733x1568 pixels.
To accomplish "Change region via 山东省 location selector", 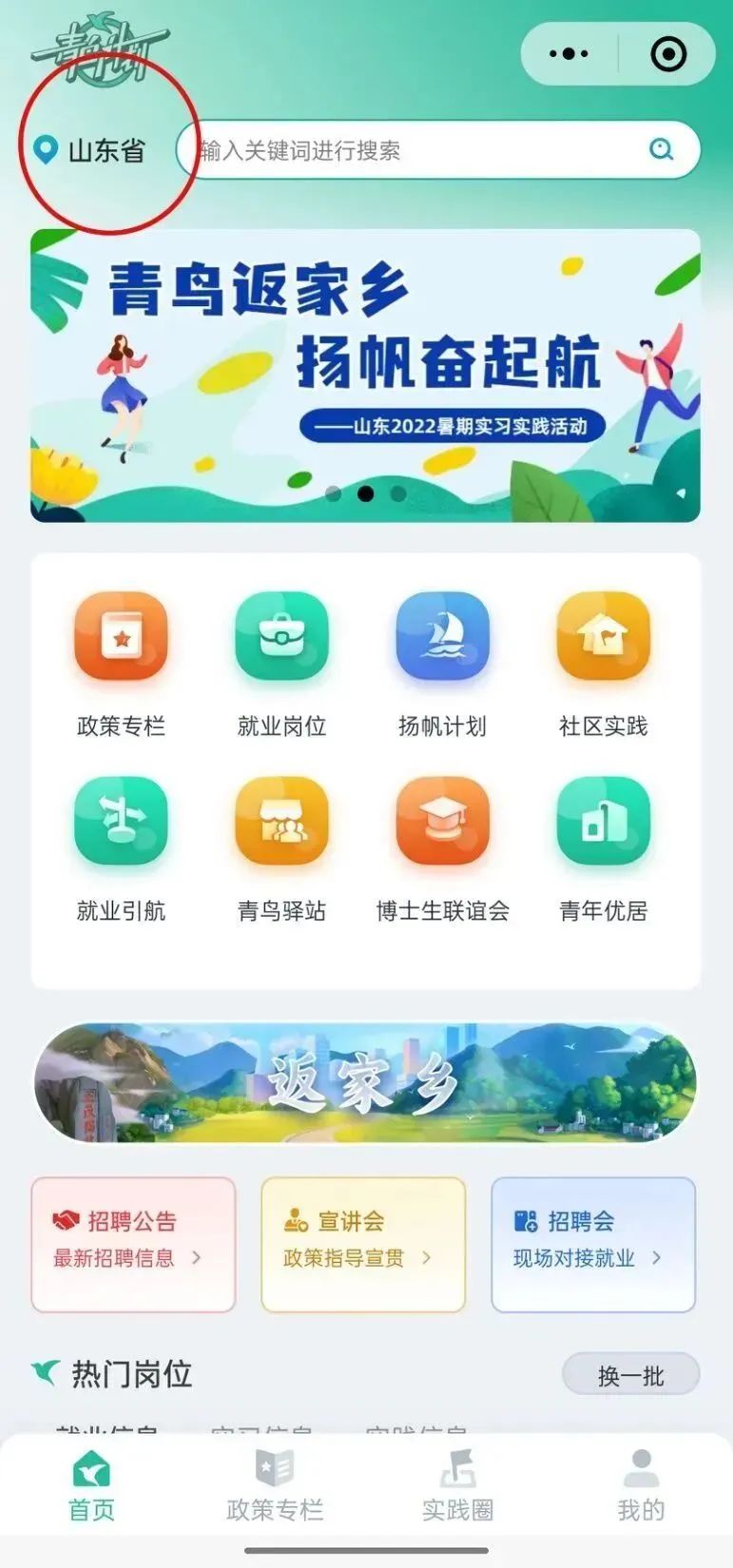I will point(92,149).
